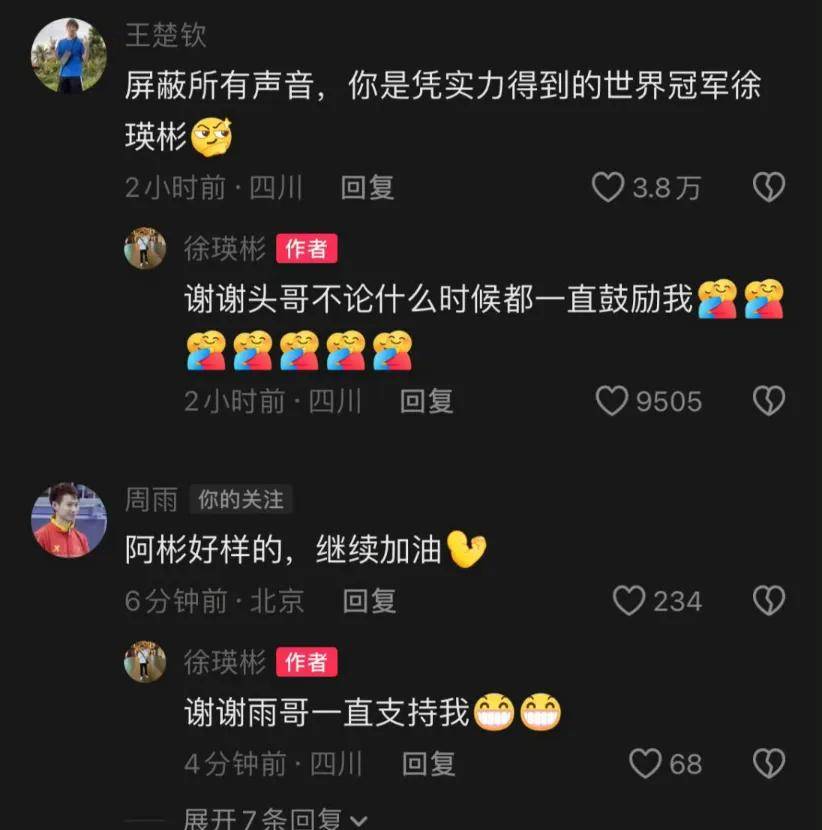Expand 展开7条回复 to see more replies
822x830 pixels.
pyautogui.click(x=276, y=819)
